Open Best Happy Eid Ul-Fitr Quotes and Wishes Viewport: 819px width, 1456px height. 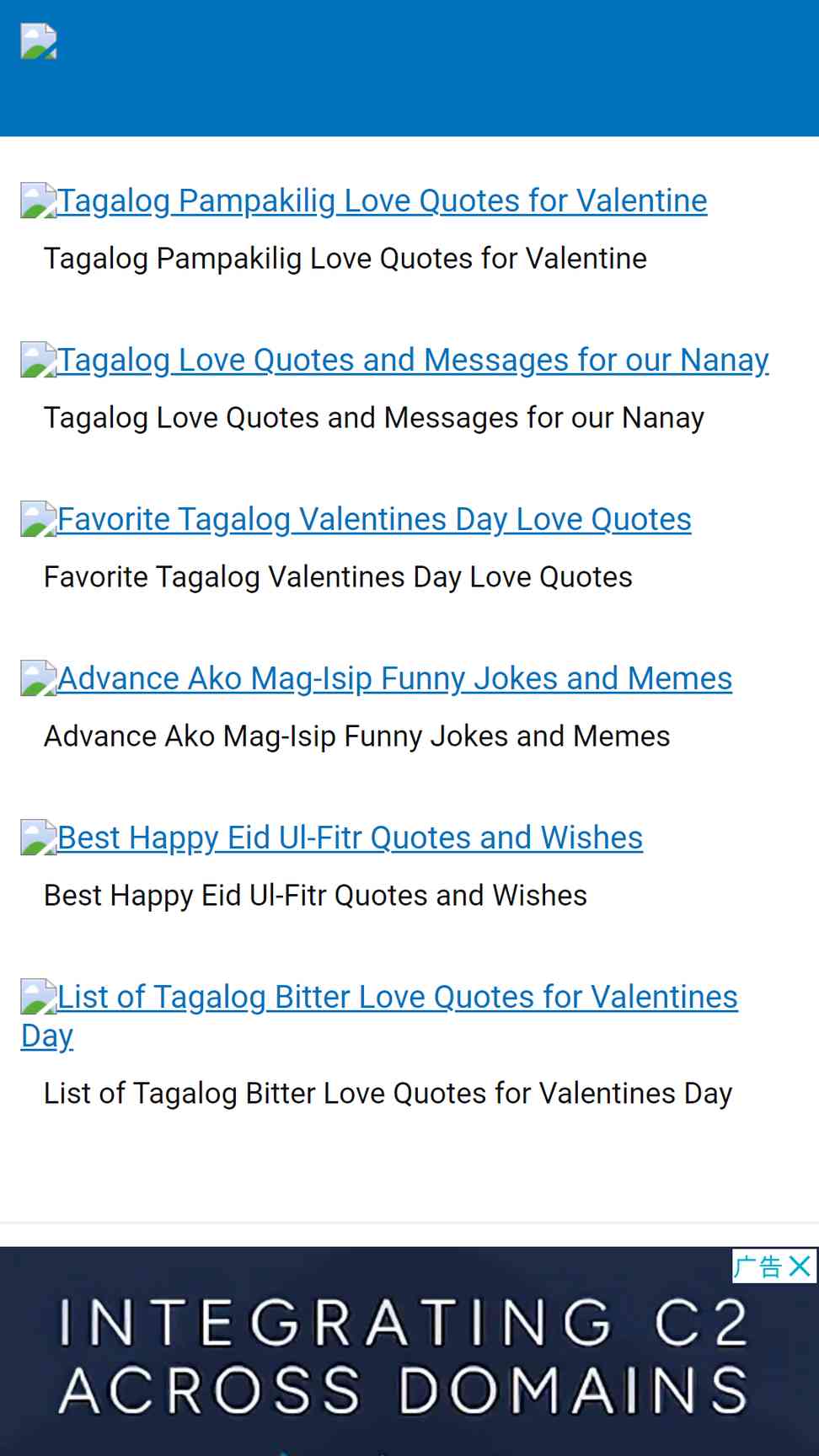click(332, 838)
